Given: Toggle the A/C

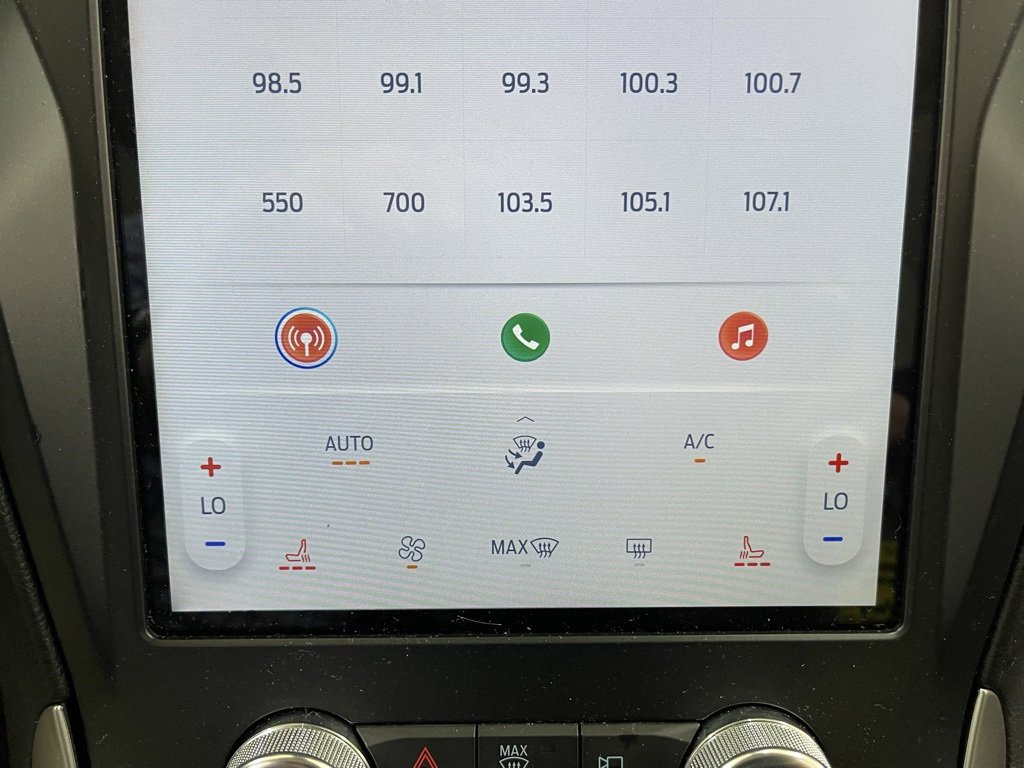Looking at the screenshot, I should tap(699, 444).
